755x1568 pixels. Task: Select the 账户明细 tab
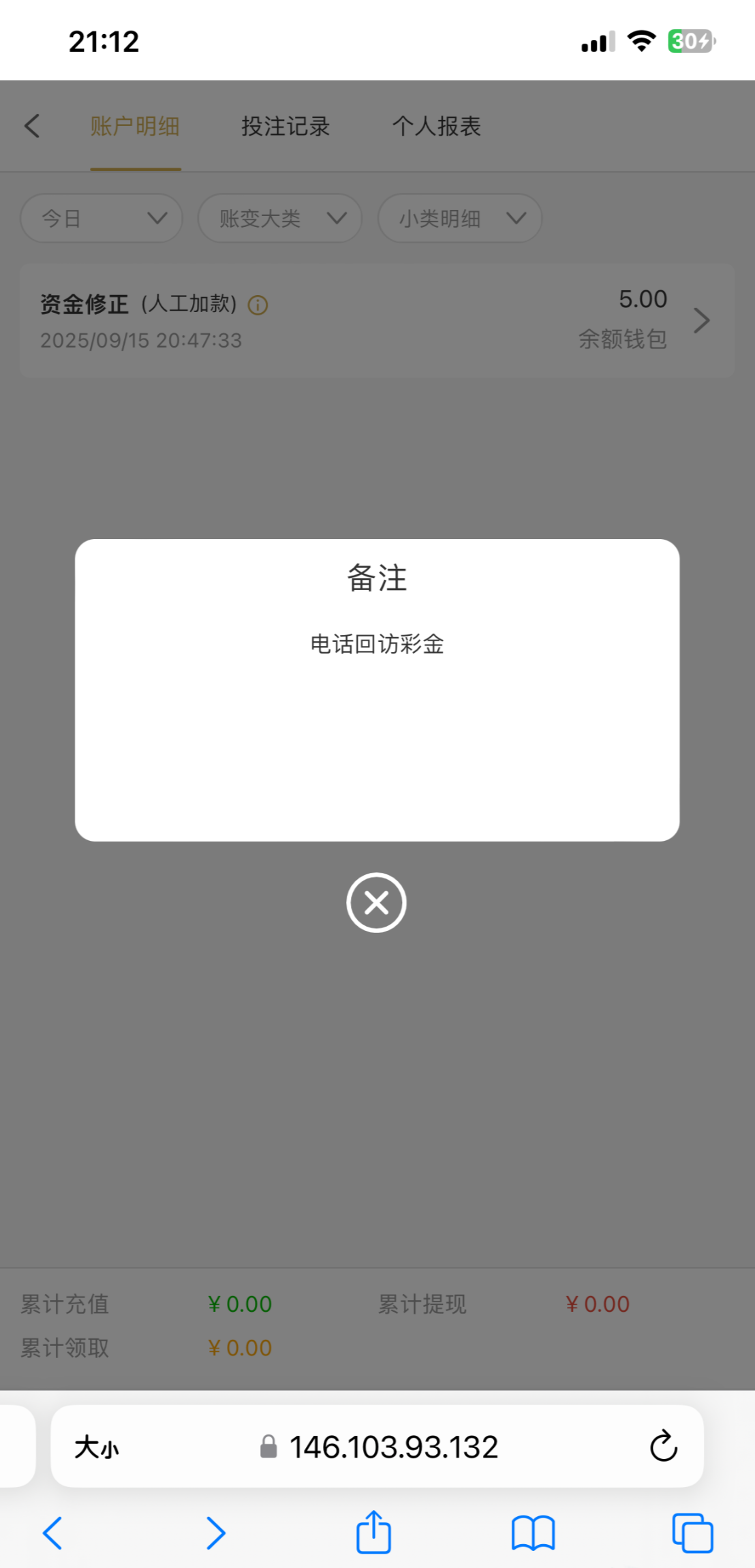[x=135, y=126]
